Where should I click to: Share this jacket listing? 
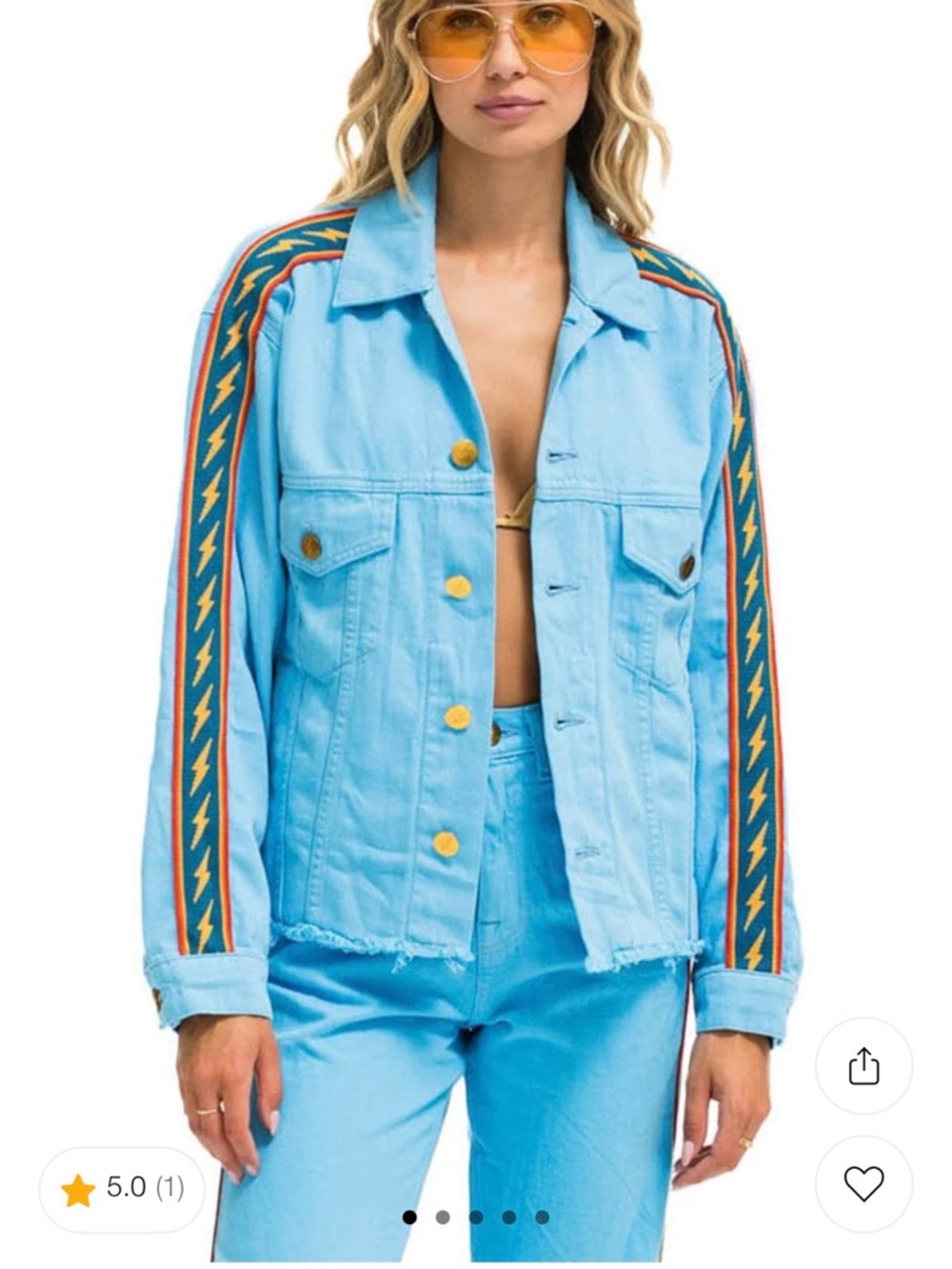point(863,1065)
